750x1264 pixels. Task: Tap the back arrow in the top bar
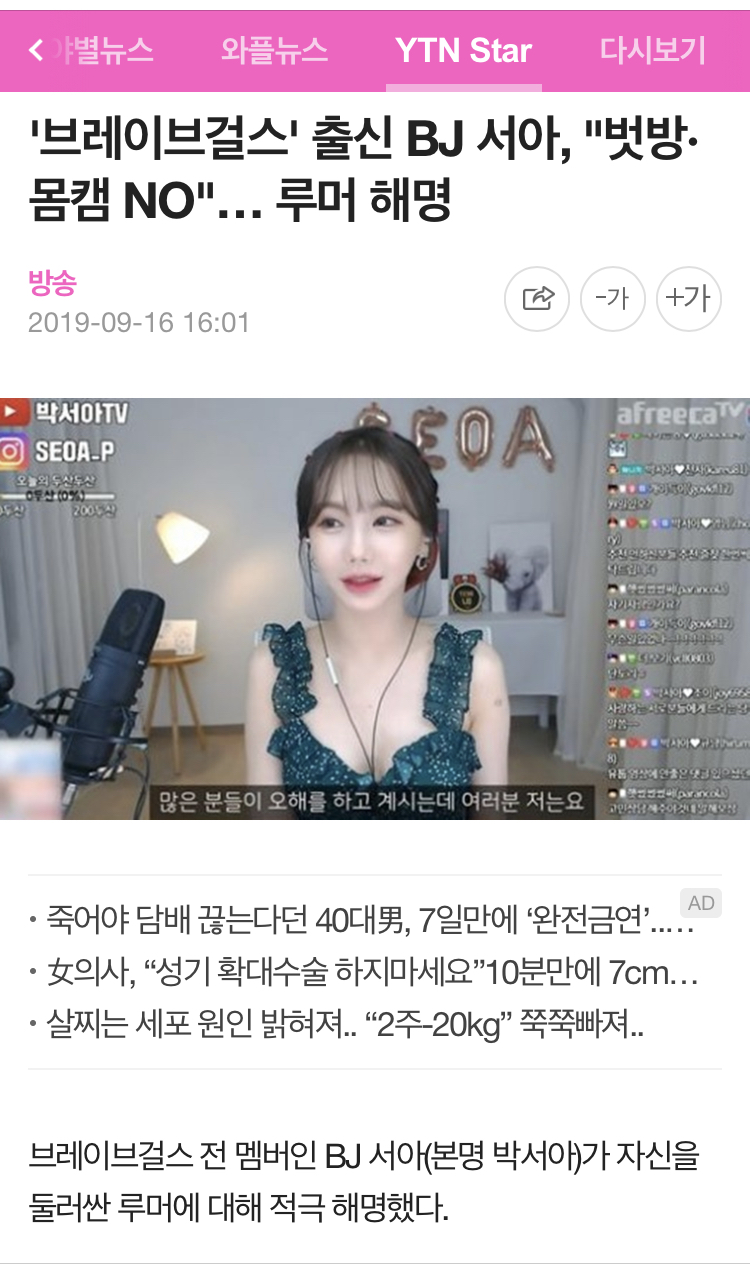[x=36, y=50]
